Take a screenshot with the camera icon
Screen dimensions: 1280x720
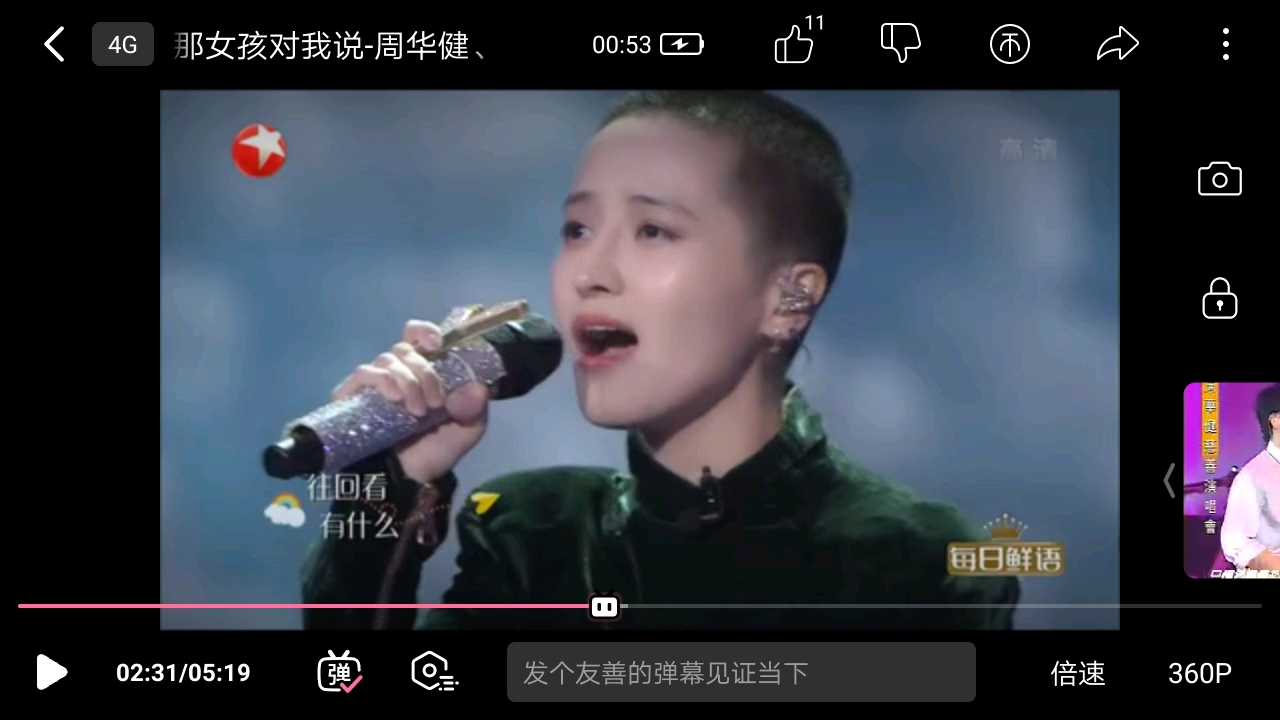(x=1219, y=180)
